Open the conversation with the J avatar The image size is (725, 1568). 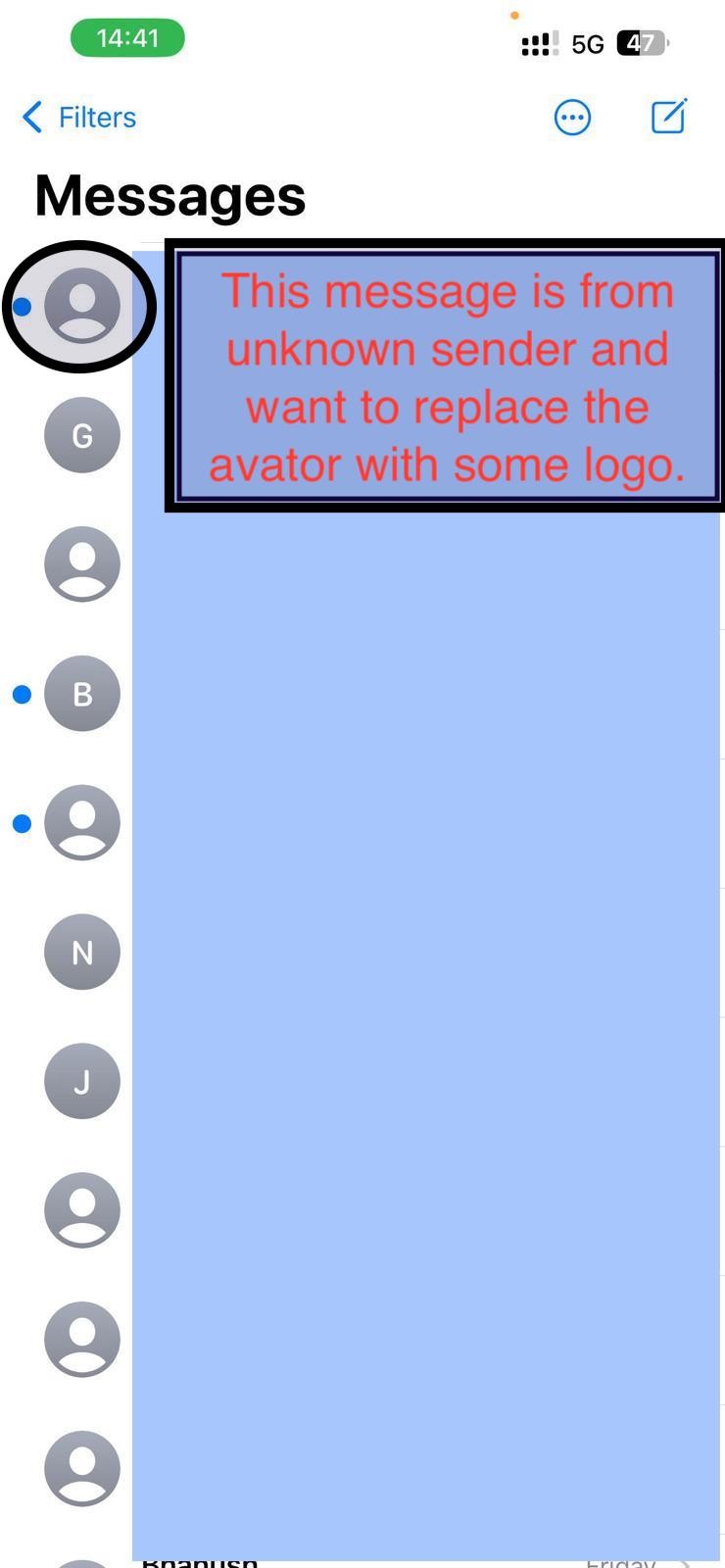82,1082
